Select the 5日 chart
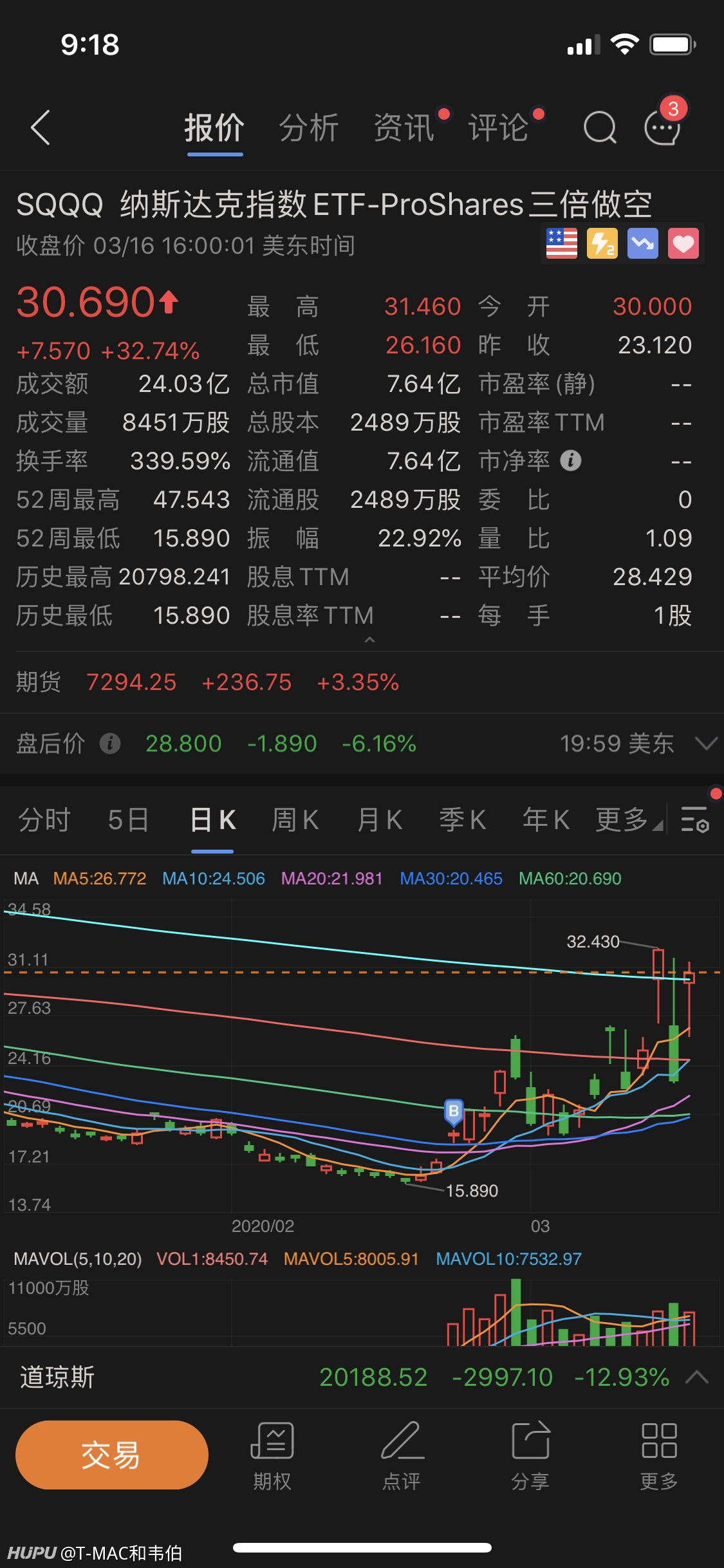This screenshot has width=724, height=1568. [x=129, y=820]
